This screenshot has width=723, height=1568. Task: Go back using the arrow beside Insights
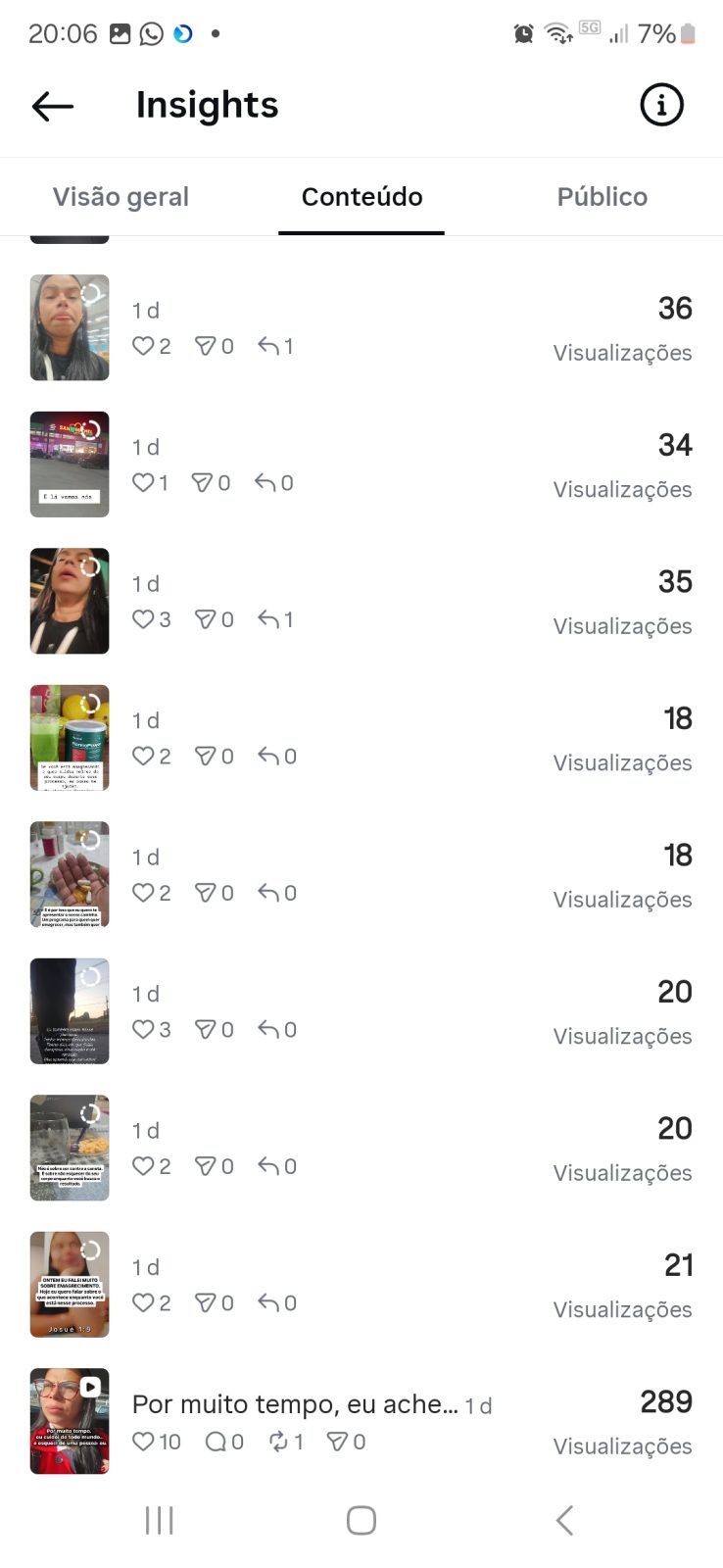(x=53, y=106)
